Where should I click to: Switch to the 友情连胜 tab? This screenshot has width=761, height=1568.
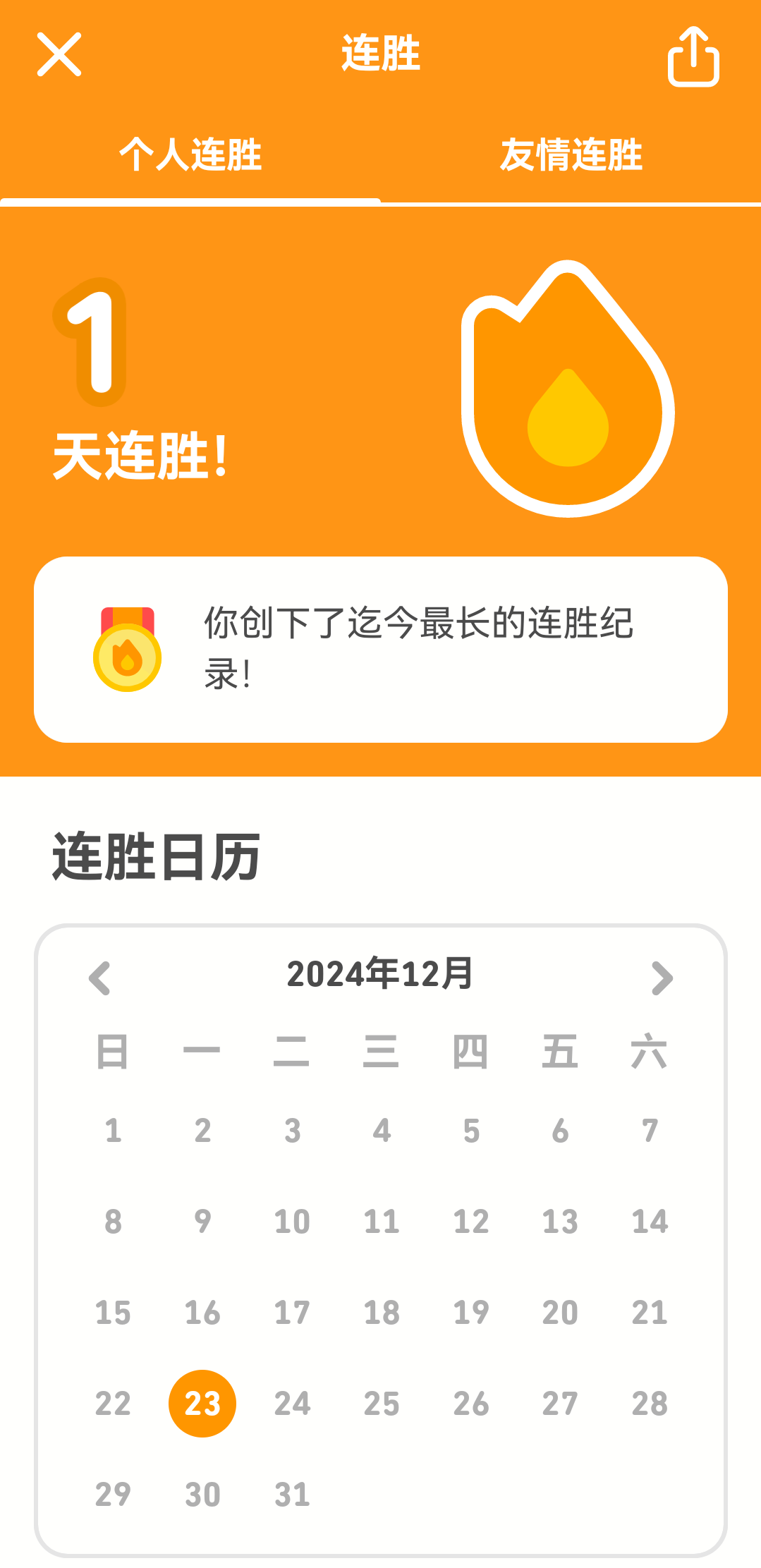tap(571, 155)
